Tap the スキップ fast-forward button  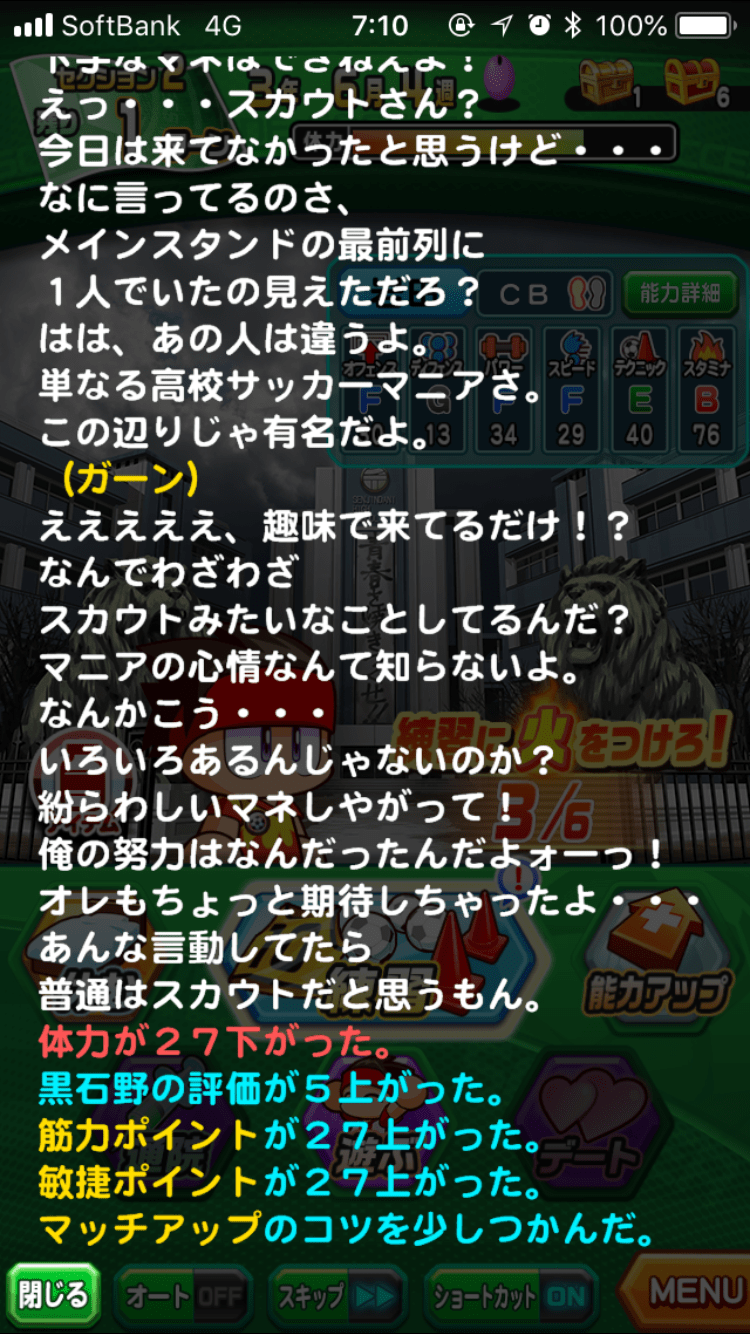click(x=337, y=1297)
